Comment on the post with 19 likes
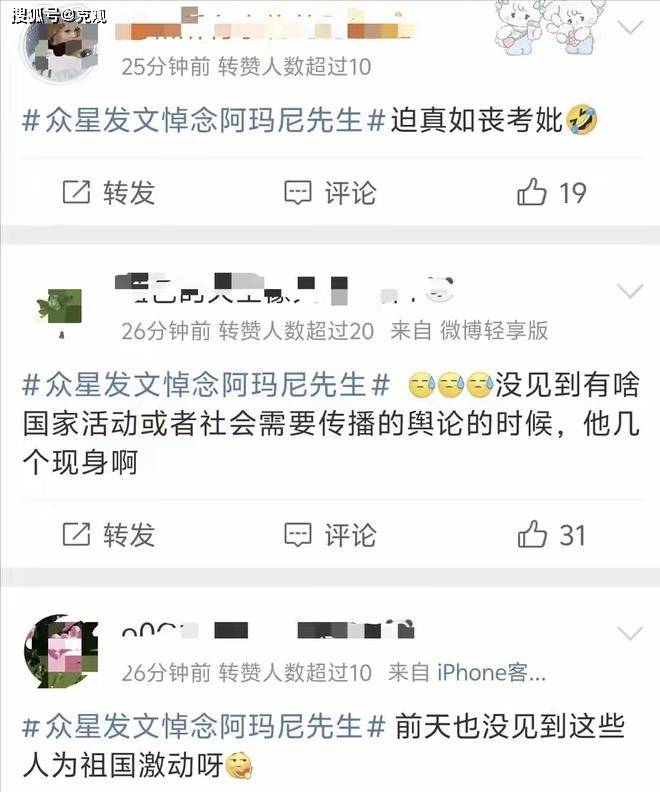660x792 pixels. tap(330, 192)
